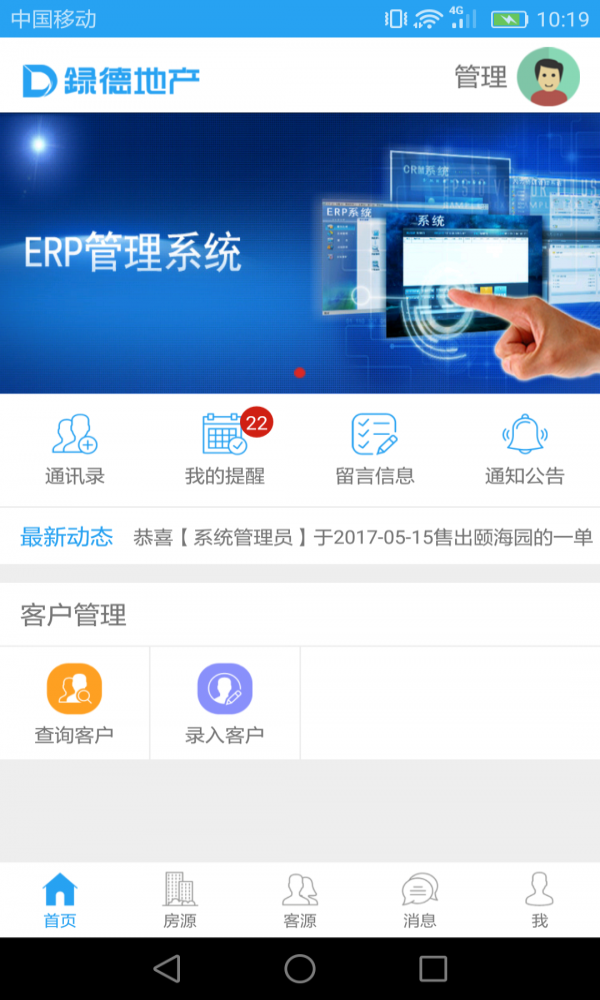This screenshot has height=1000, width=600.
Task: Tap the system back button
Action: 167,969
